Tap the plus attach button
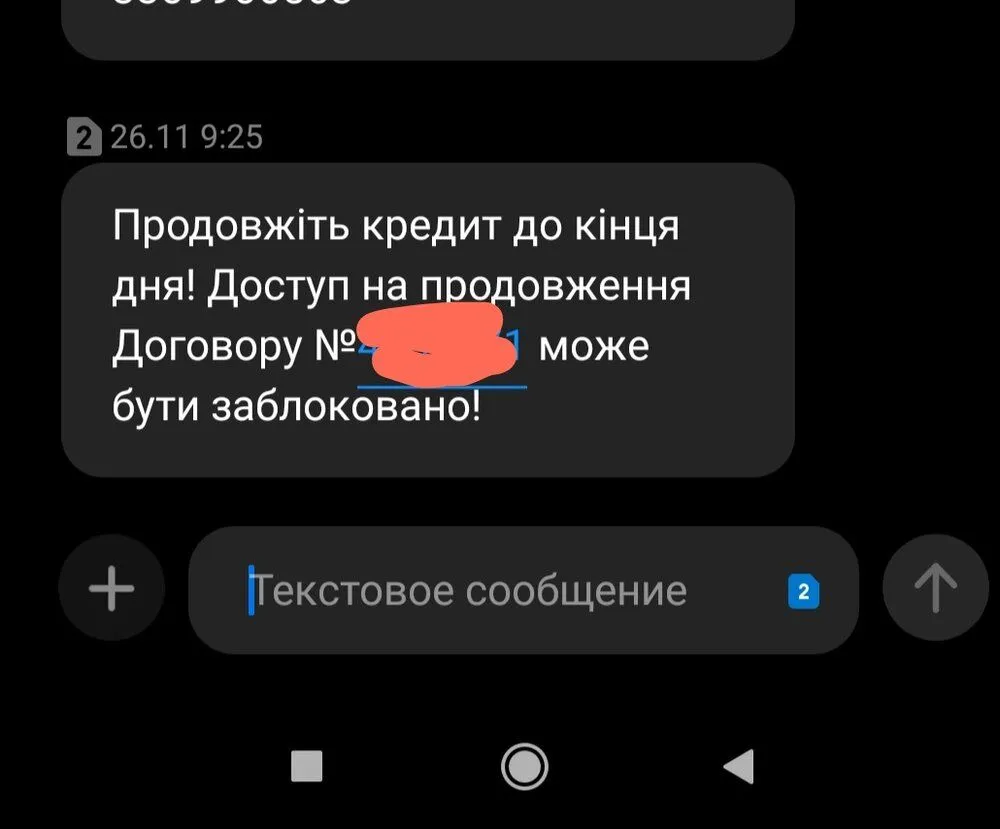This screenshot has width=1000, height=829. (x=111, y=588)
